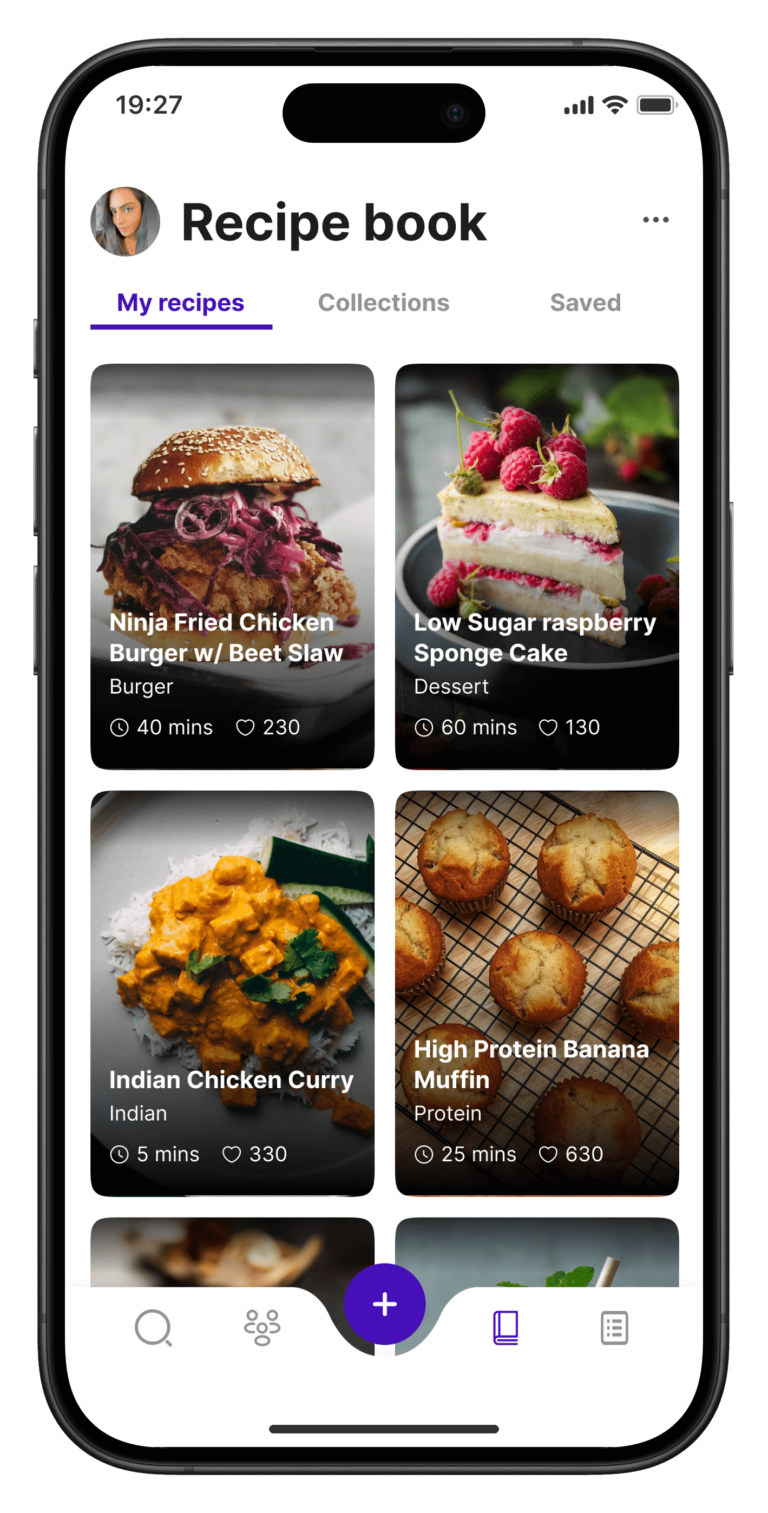This screenshot has height=1513, width=768.
Task: Select the My recipes tab
Action: coord(181,303)
